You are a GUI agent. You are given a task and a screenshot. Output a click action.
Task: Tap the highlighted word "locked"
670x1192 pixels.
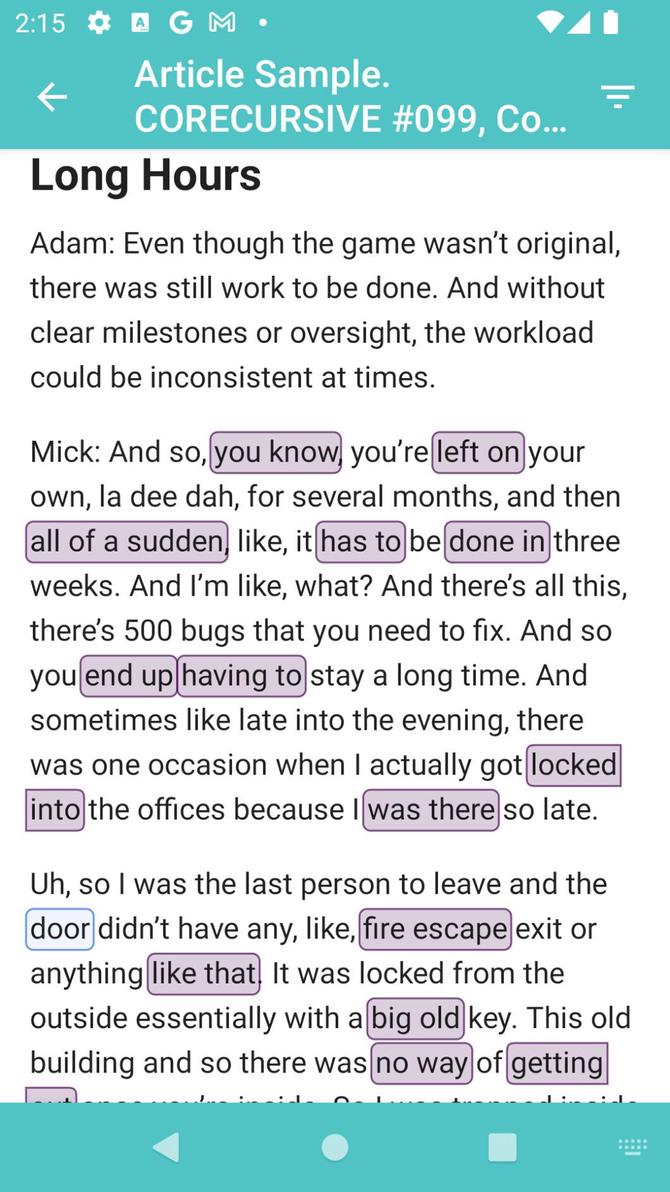click(x=574, y=765)
